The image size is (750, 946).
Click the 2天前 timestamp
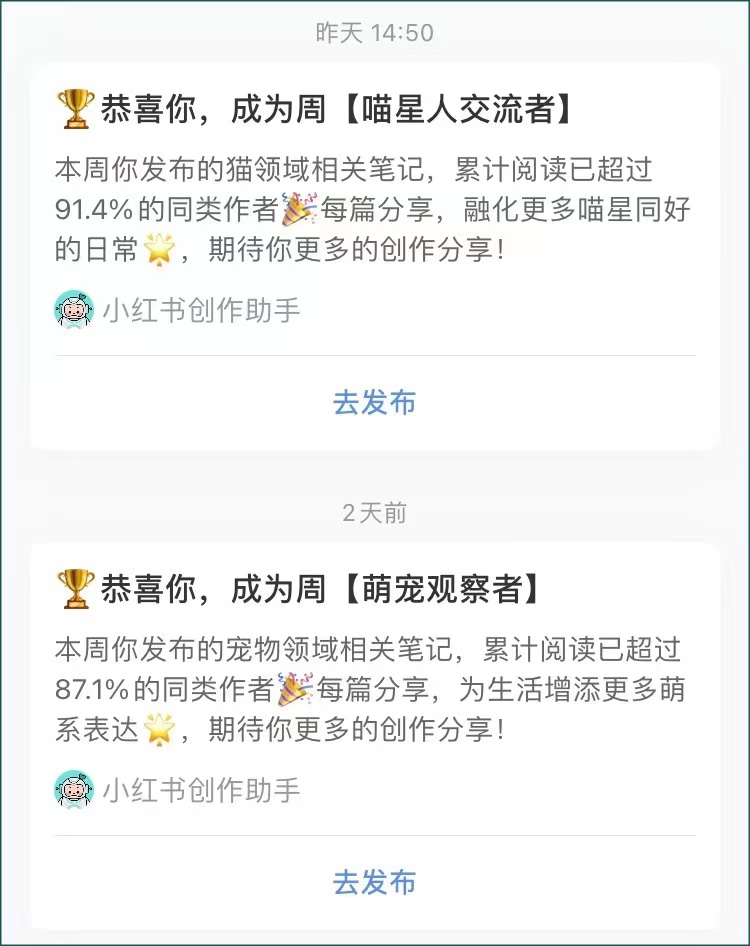point(375,512)
